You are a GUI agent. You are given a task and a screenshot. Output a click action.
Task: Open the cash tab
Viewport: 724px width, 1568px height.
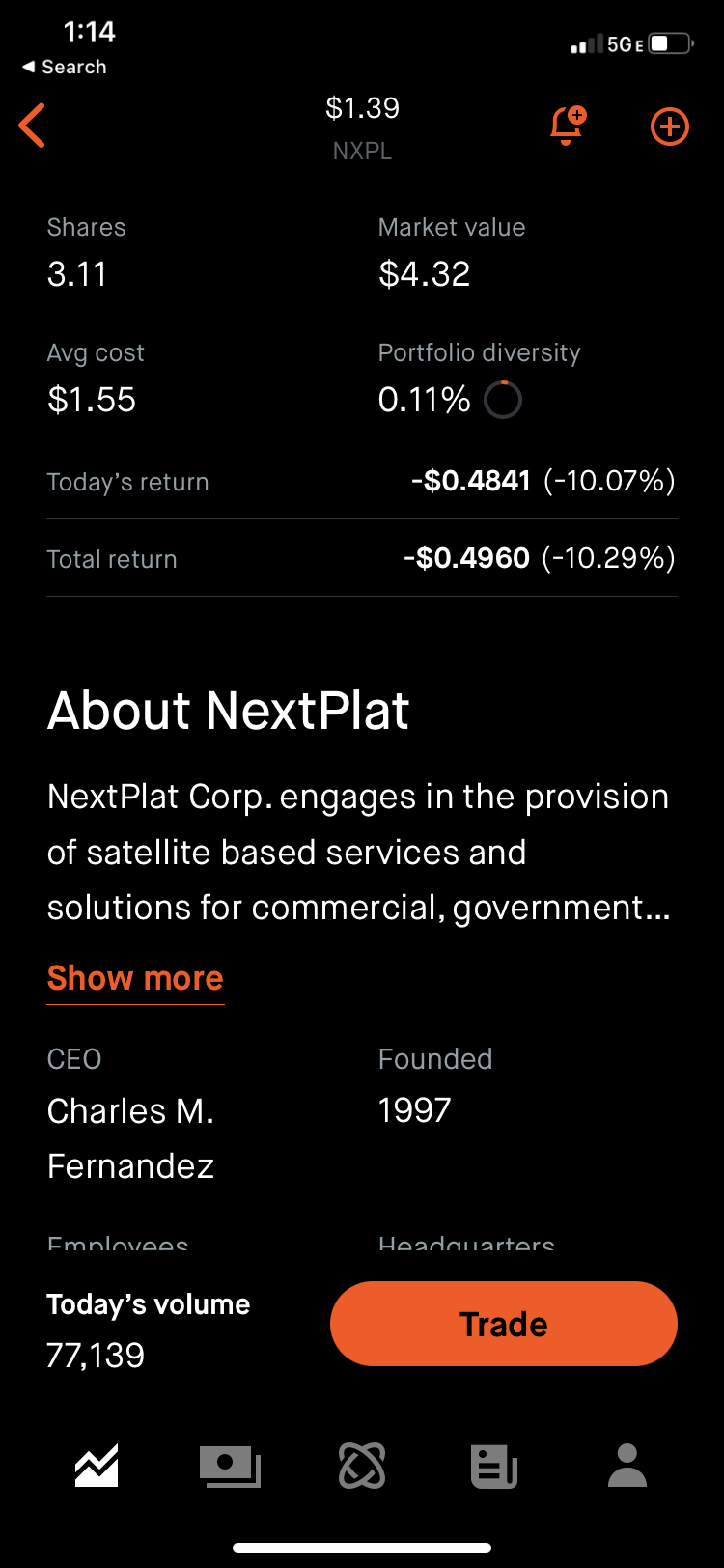tap(230, 1466)
